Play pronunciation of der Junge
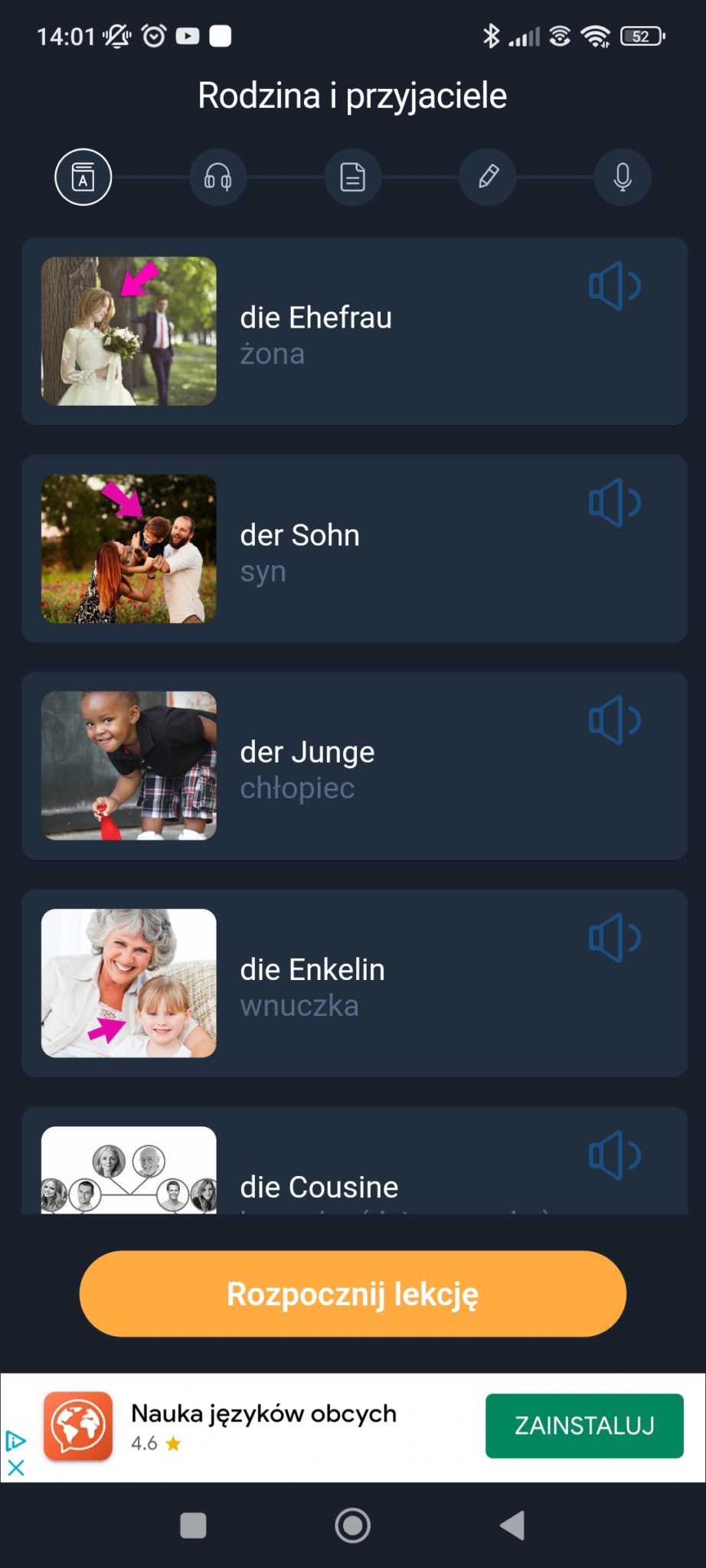 (x=614, y=720)
